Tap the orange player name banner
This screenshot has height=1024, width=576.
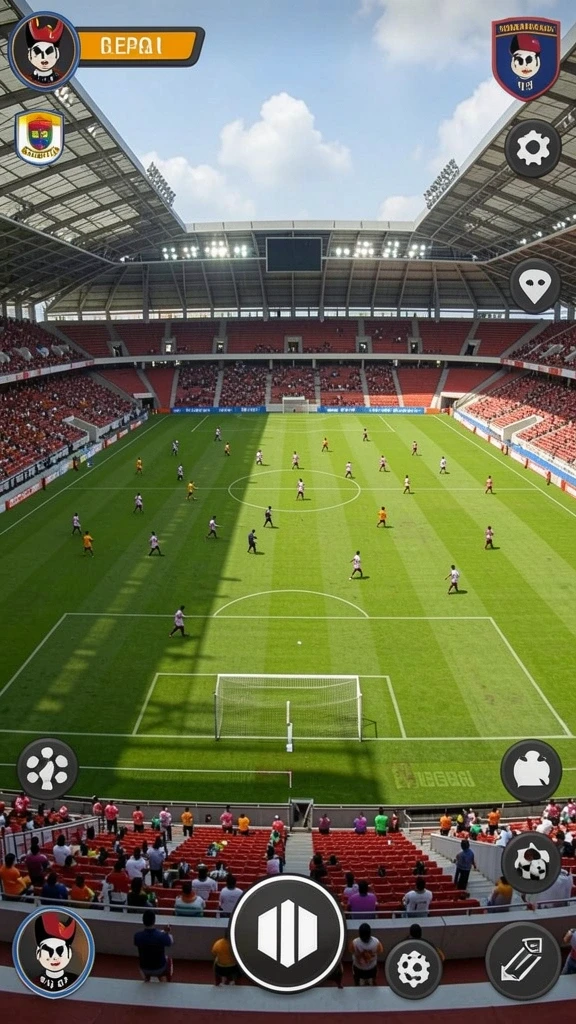coord(140,46)
